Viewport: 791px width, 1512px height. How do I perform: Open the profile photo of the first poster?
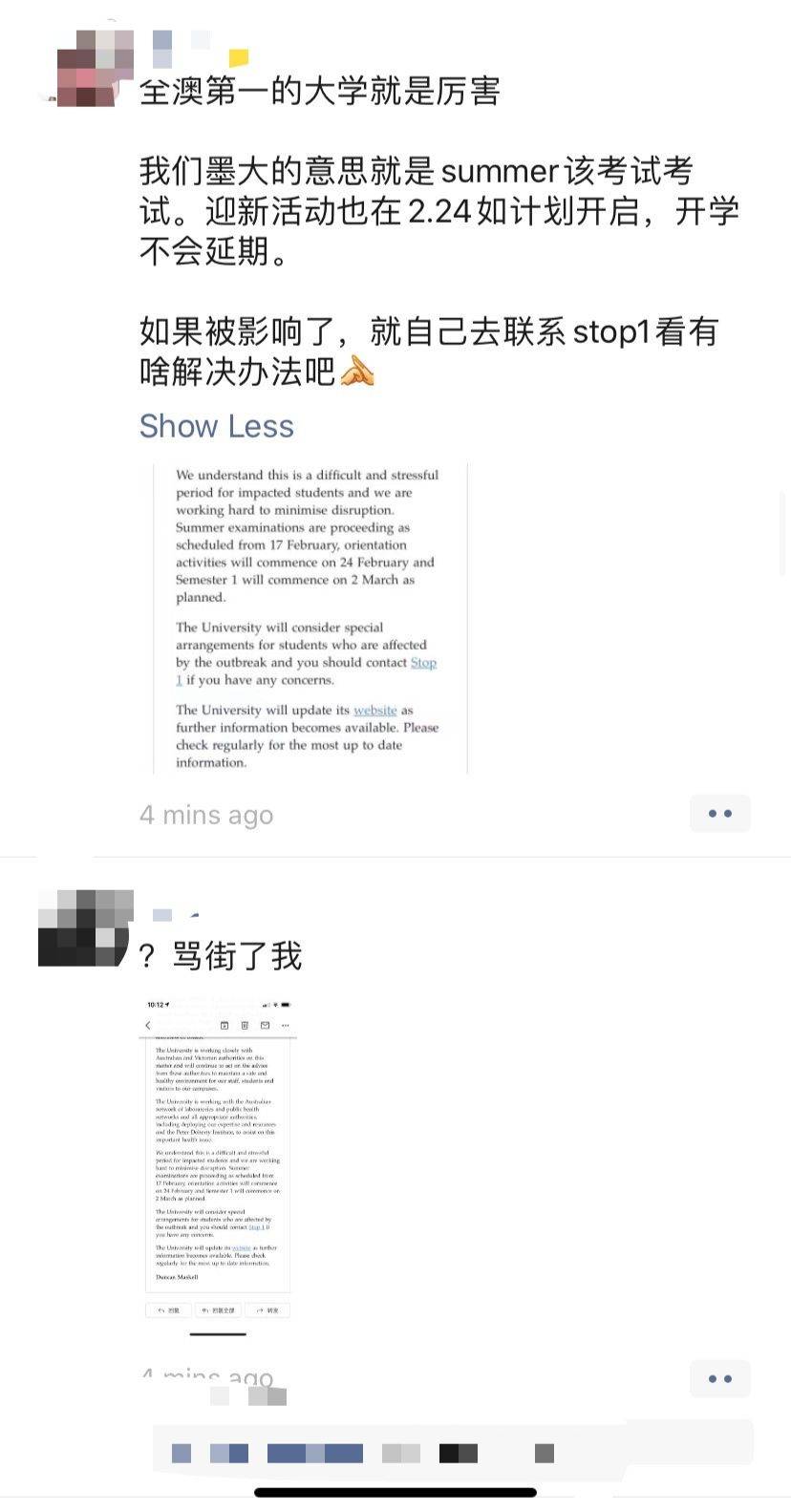click(x=94, y=68)
